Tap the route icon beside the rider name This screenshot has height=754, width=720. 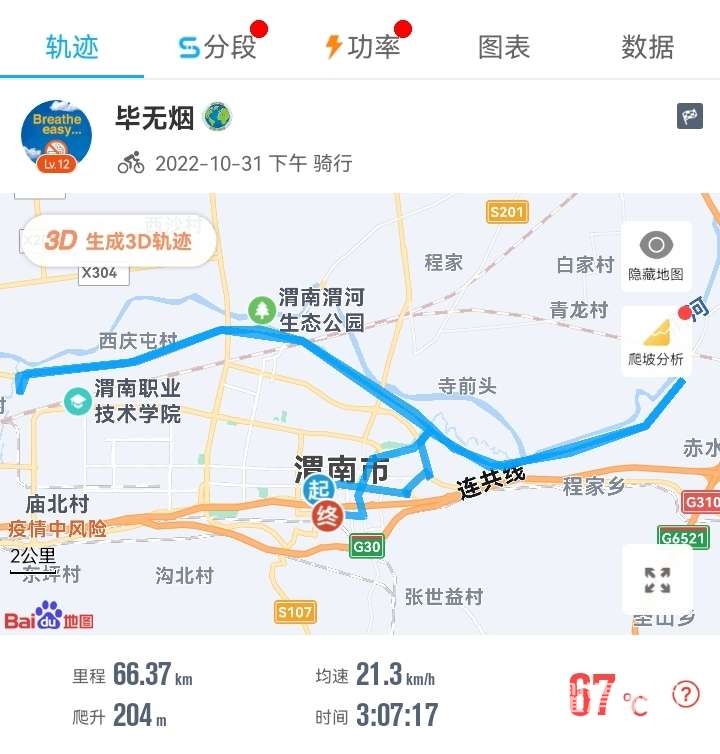coord(689,116)
